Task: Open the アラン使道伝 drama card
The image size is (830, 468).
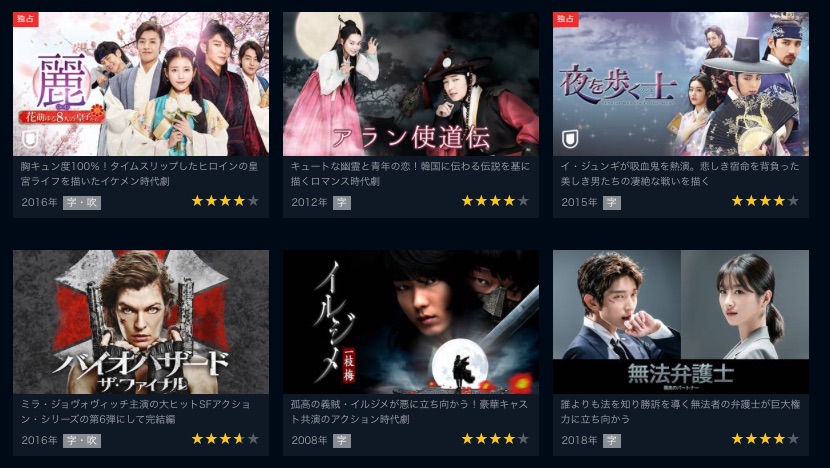Action: tap(410, 84)
